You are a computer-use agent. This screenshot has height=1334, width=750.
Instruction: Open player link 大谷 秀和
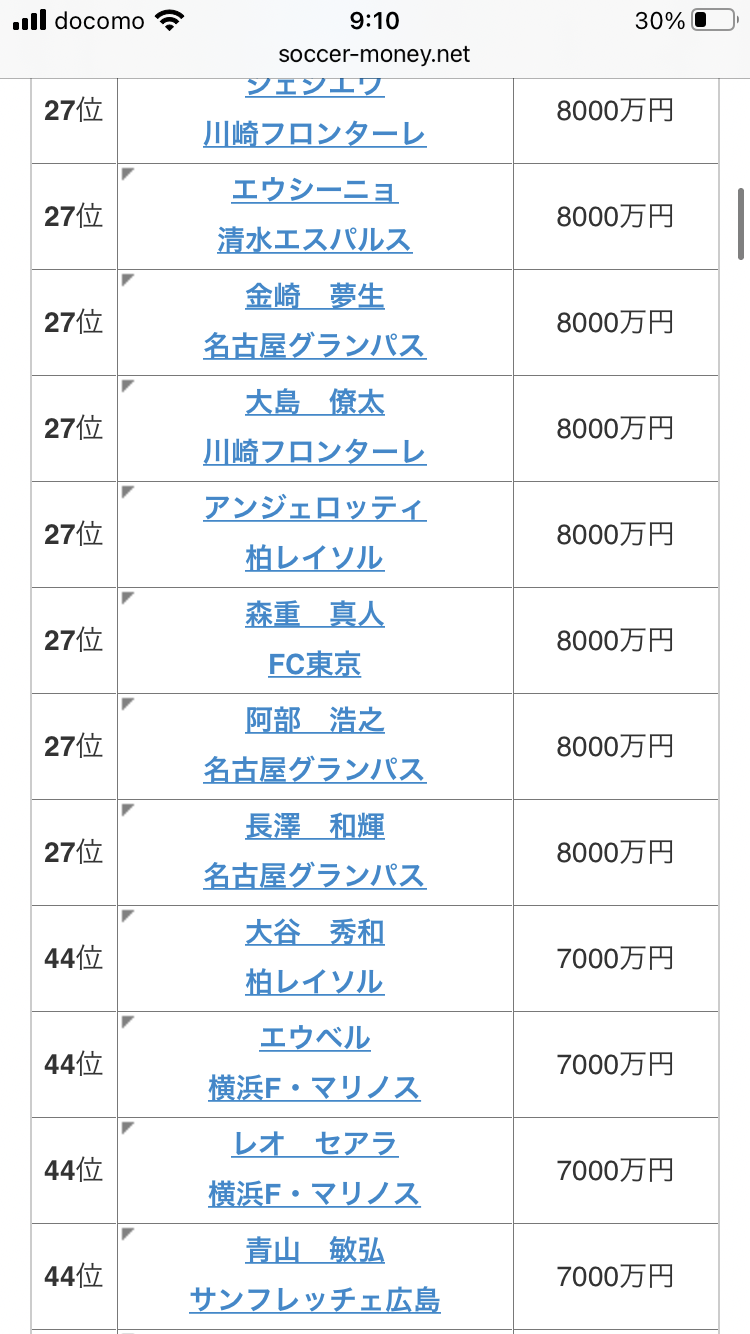pyautogui.click(x=315, y=932)
